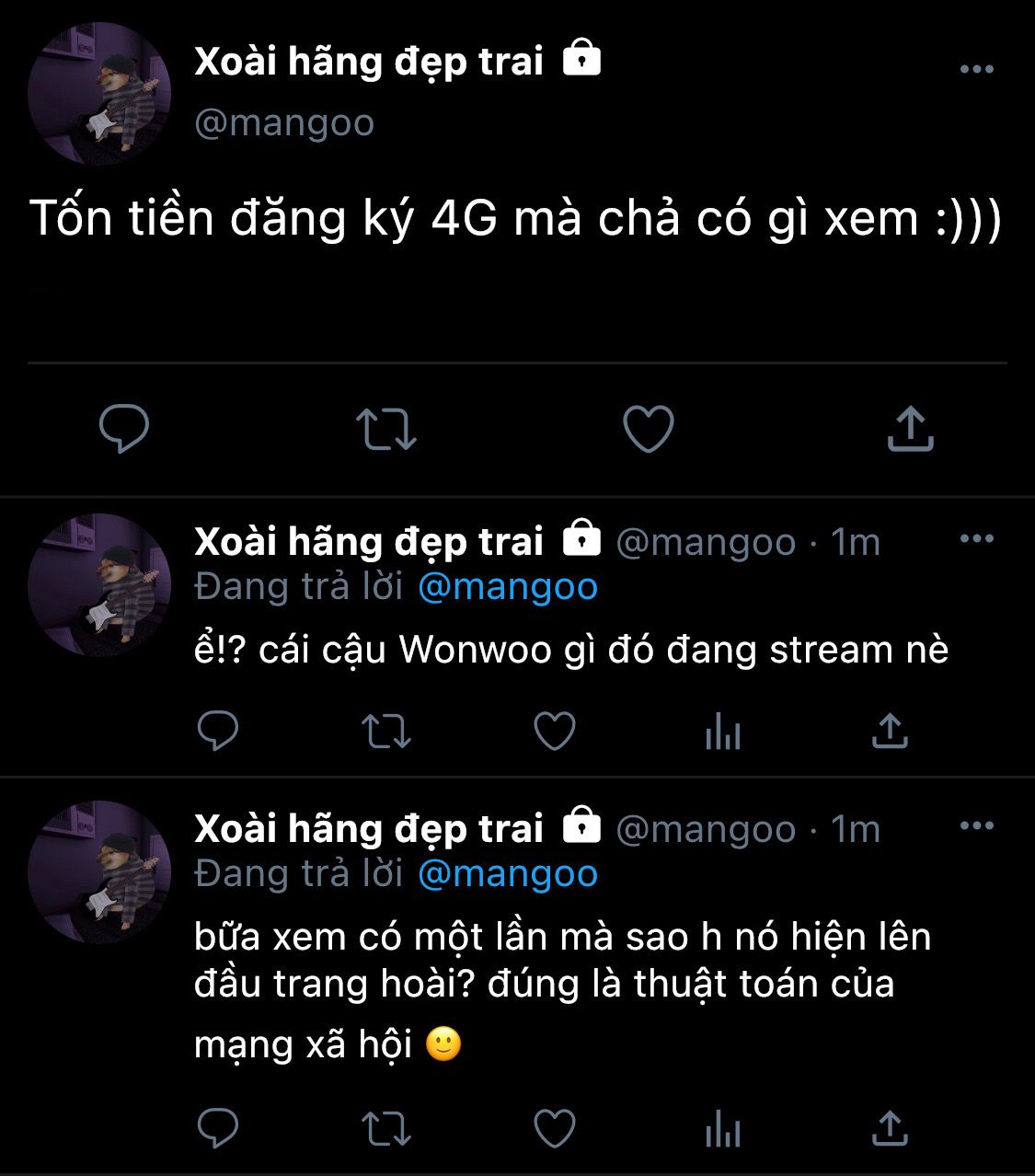Image resolution: width=1035 pixels, height=1176 pixels.
Task: Reply to the Wonwoo stream tweet
Action: [219, 732]
